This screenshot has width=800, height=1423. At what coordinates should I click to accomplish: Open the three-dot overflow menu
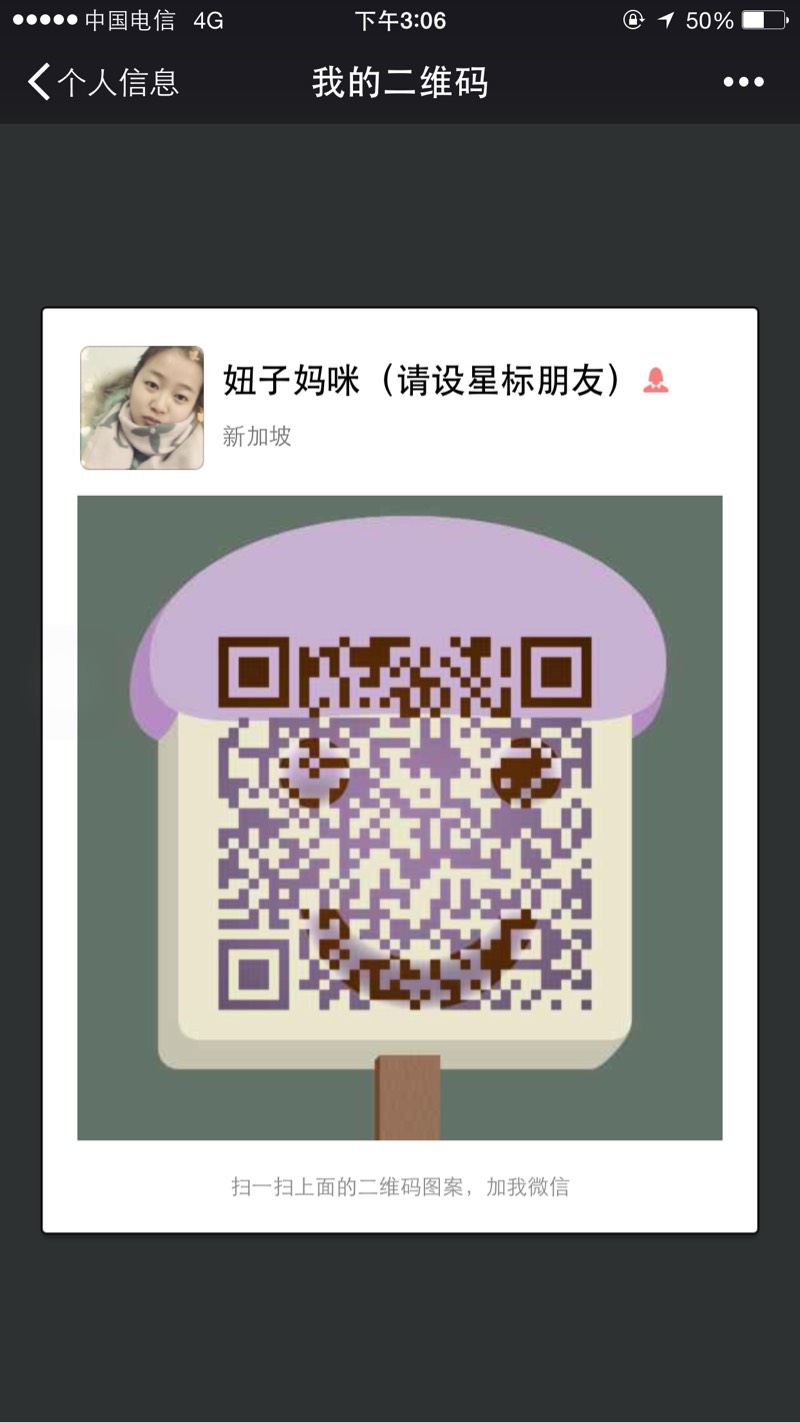click(743, 82)
